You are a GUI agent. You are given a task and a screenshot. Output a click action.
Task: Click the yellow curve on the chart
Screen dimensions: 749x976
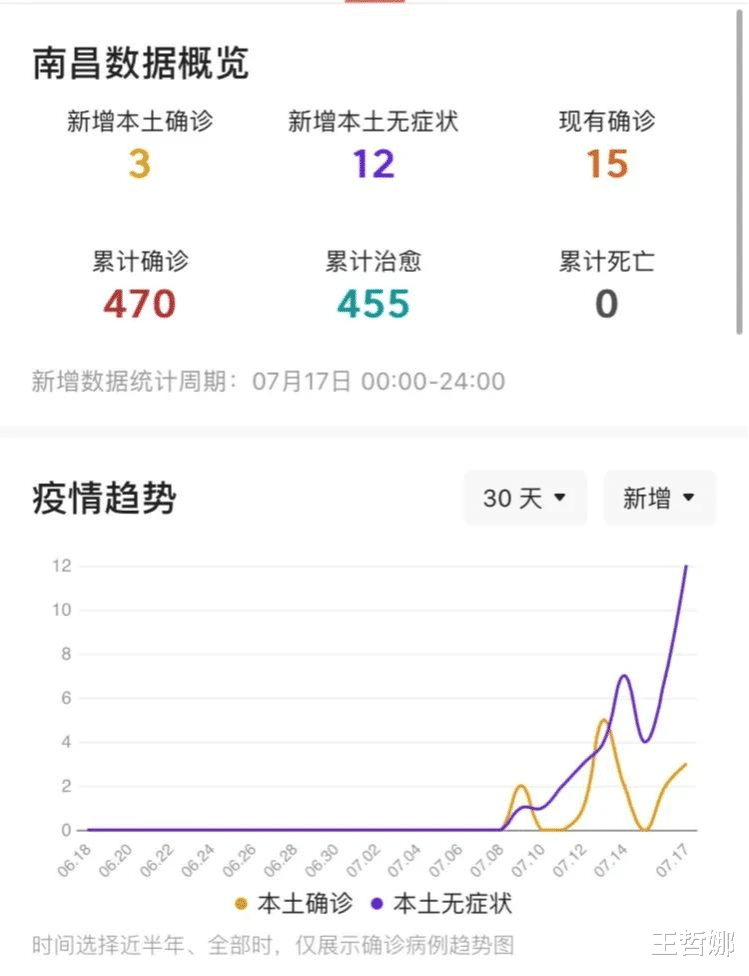pos(604,722)
